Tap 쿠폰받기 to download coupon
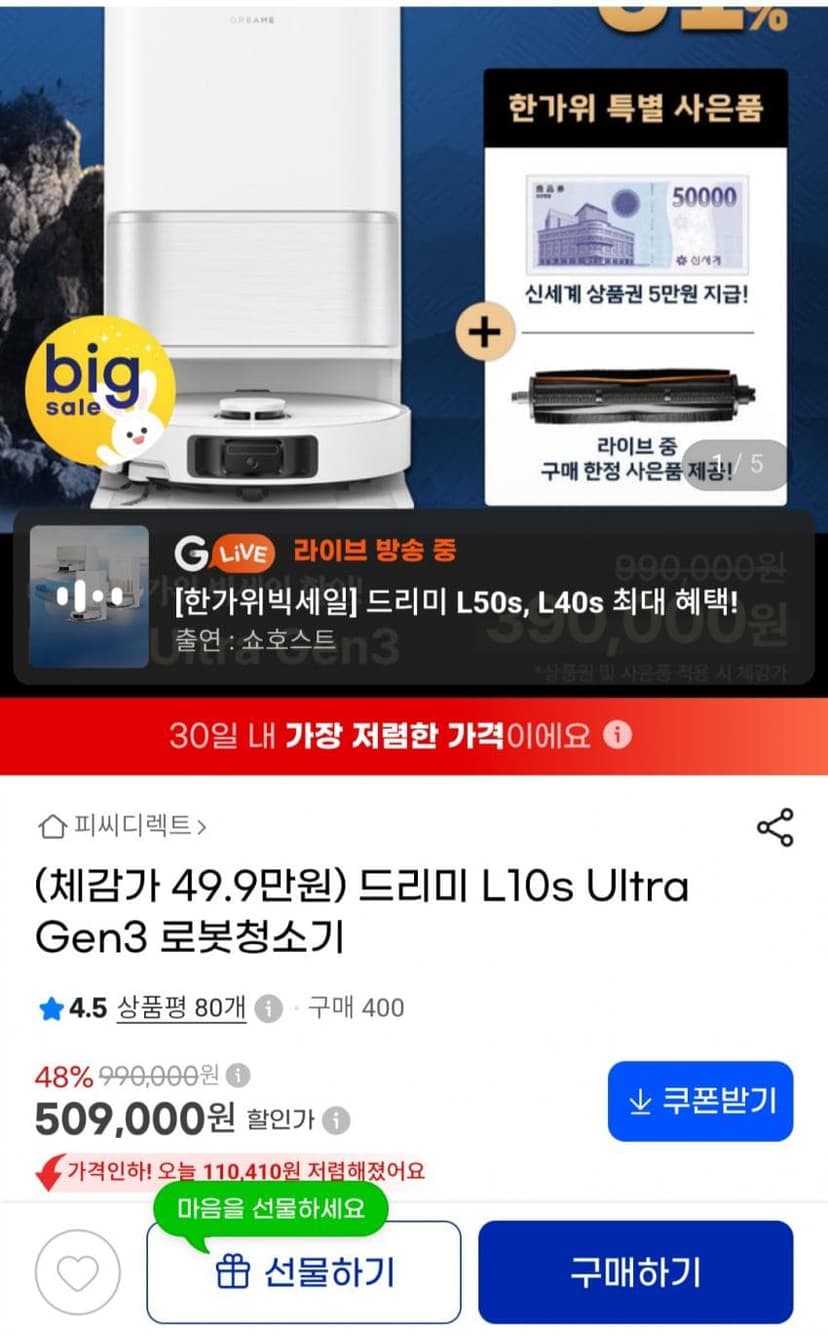This screenshot has height=1336, width=828. [700, 1101]
